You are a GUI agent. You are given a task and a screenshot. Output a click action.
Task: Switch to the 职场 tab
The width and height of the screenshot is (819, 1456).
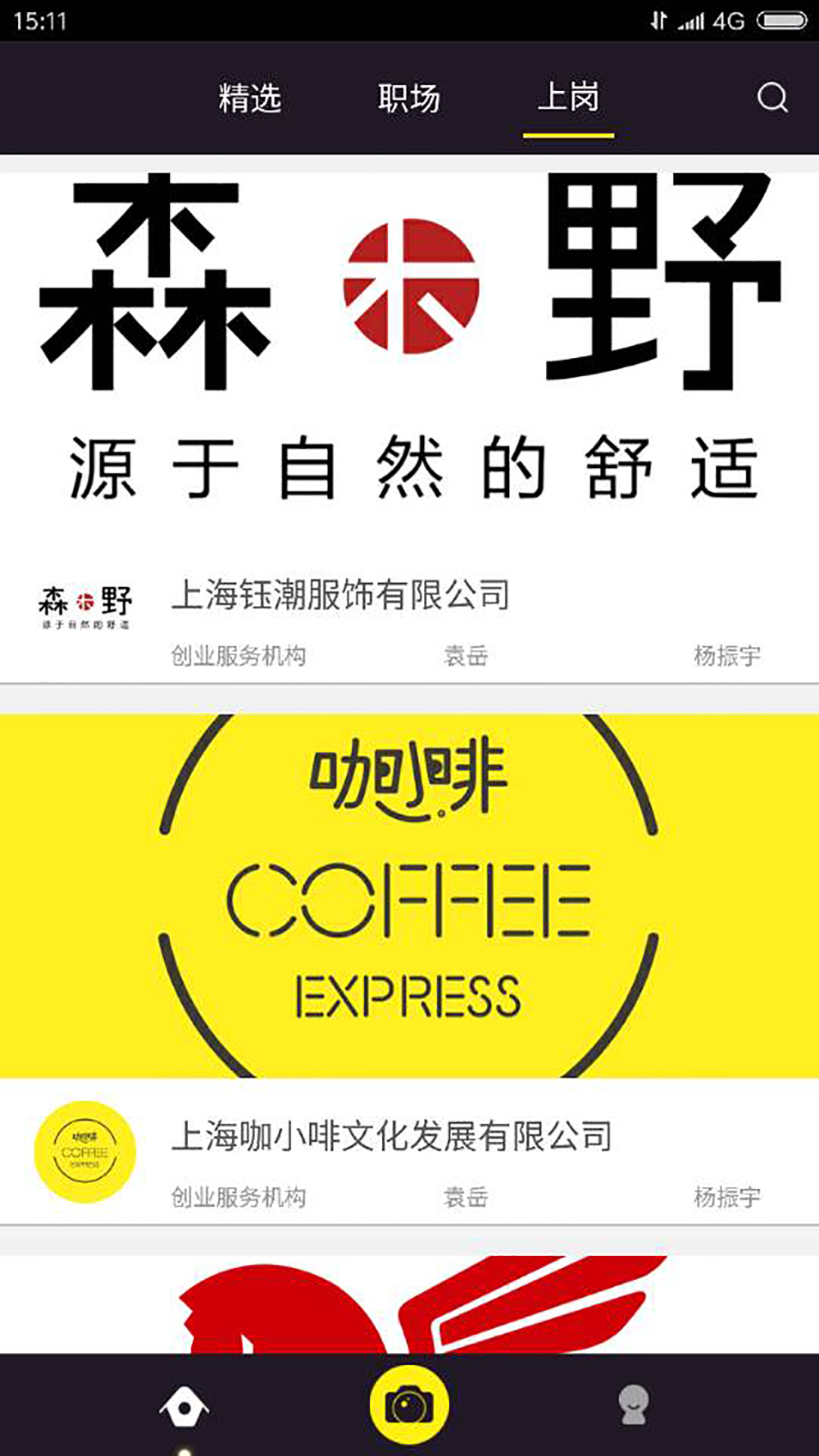(x=409, y=99)
